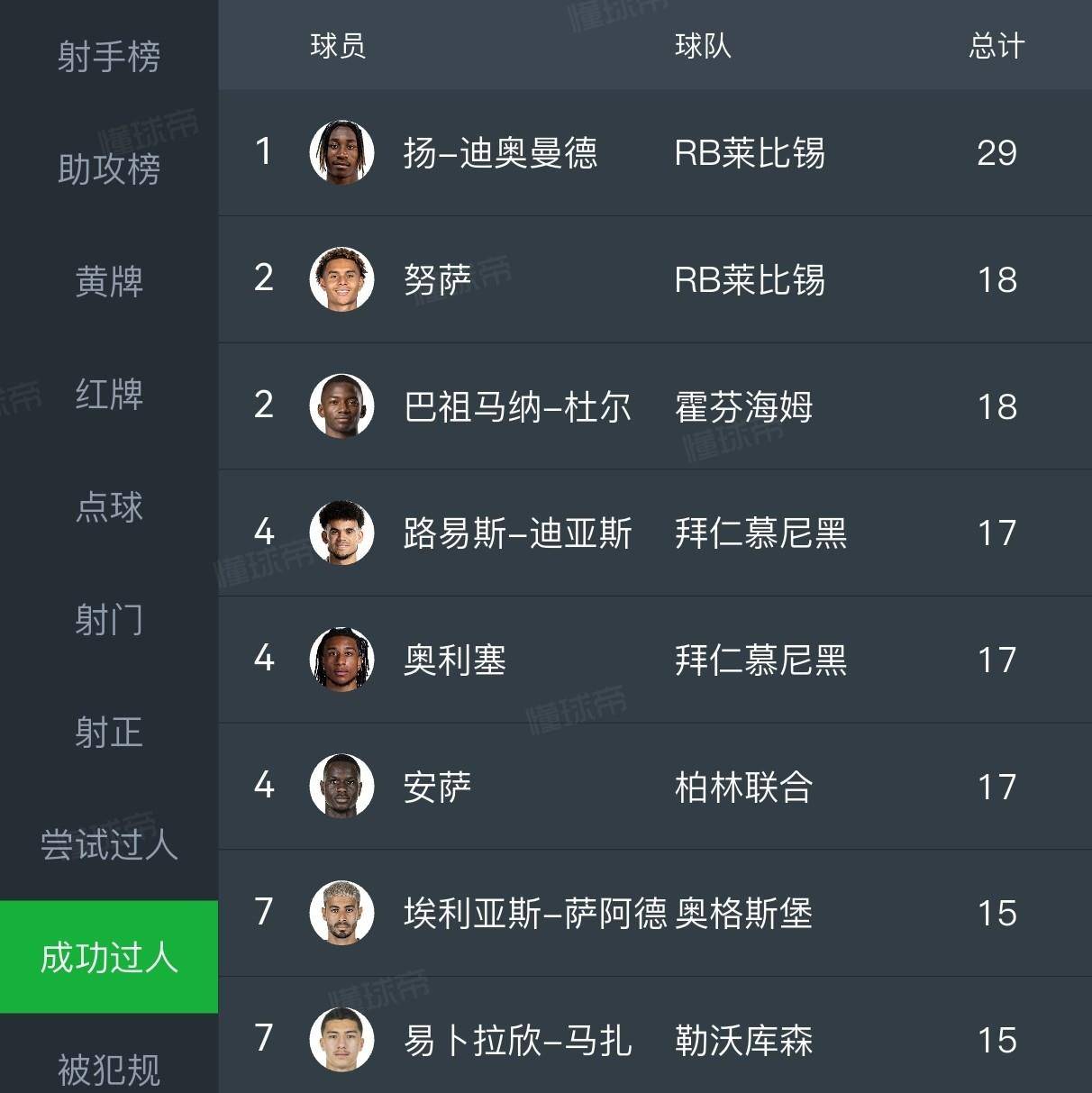
Task: Switch to the 射手榜 category
Action: coord(108,57)
